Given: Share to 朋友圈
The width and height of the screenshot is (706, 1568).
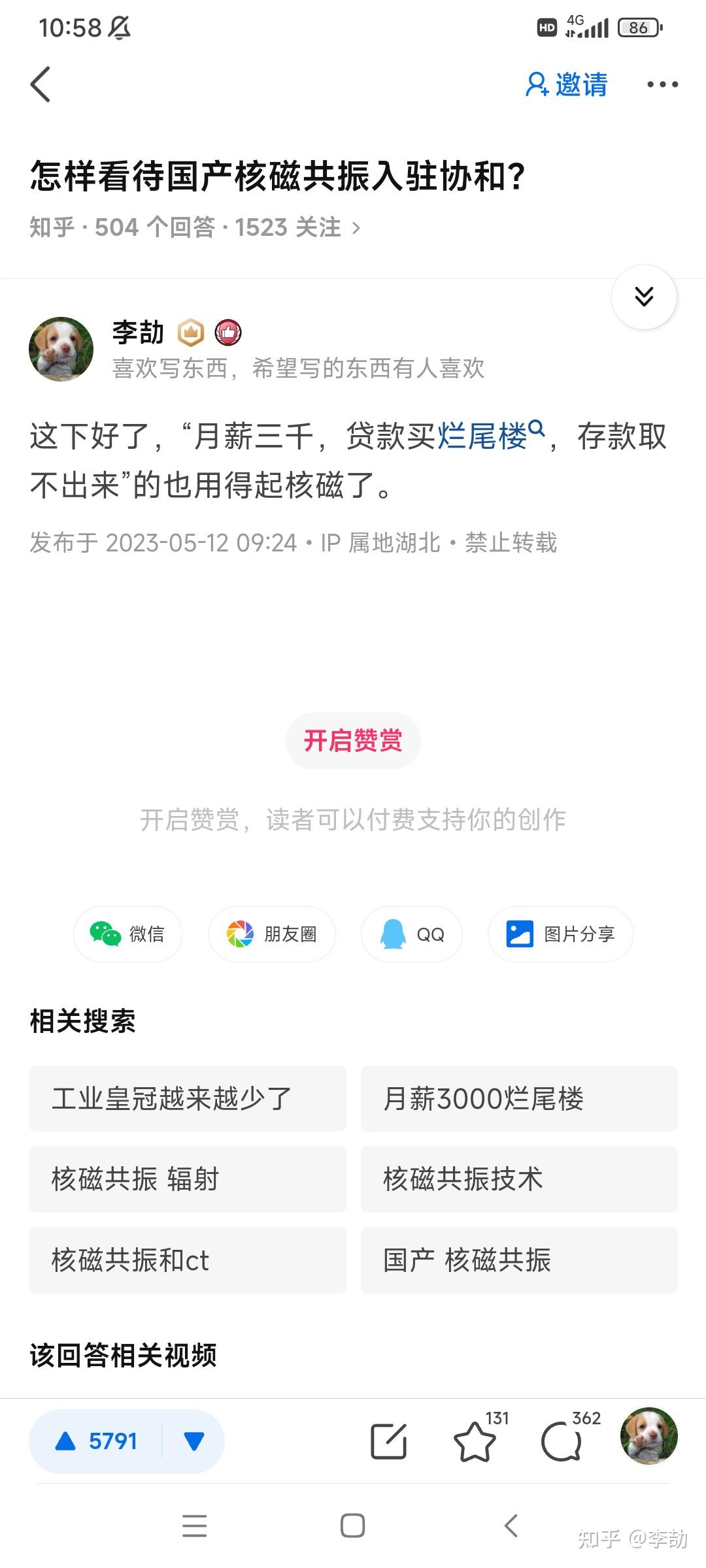Looking at the screenshot, I should coord(272,934).
